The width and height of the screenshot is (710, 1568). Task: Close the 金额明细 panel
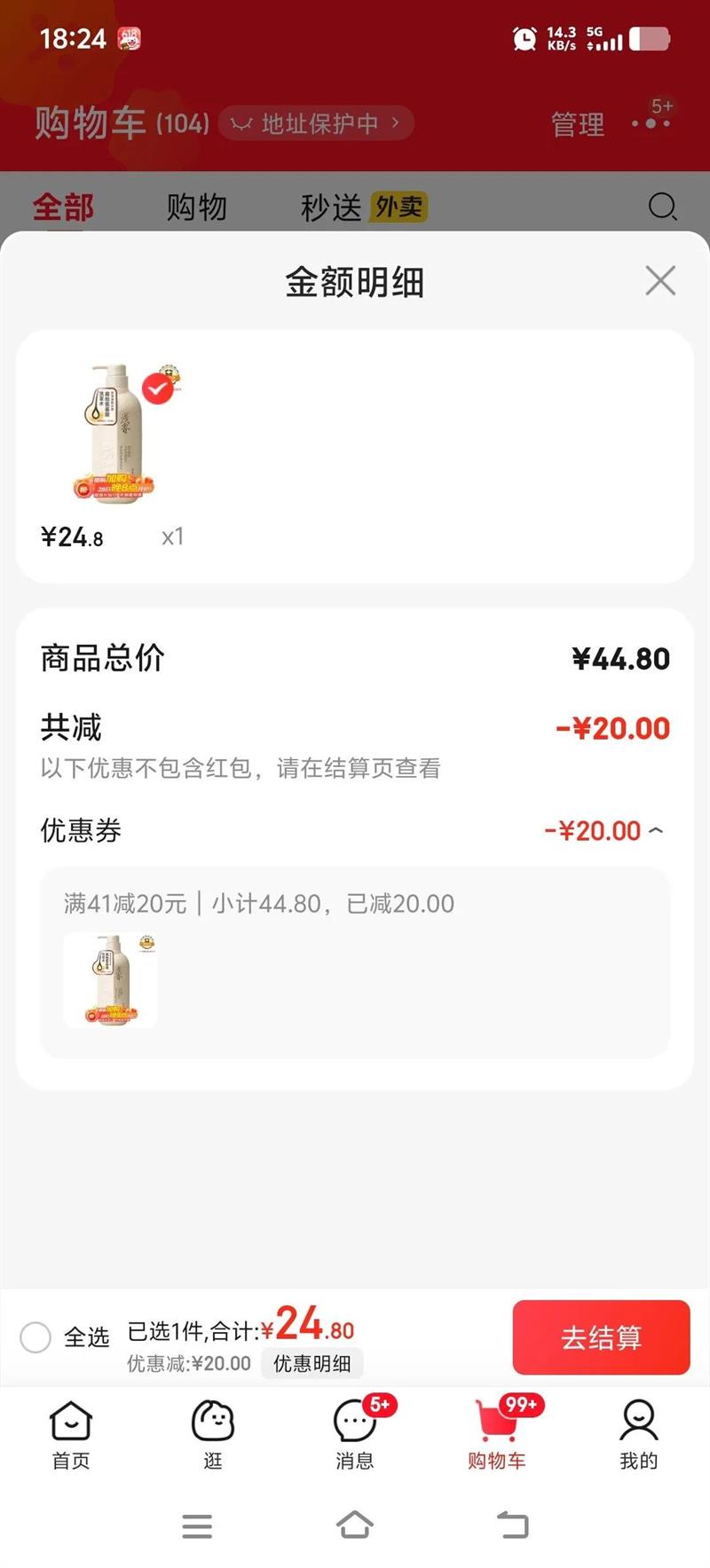660,281
